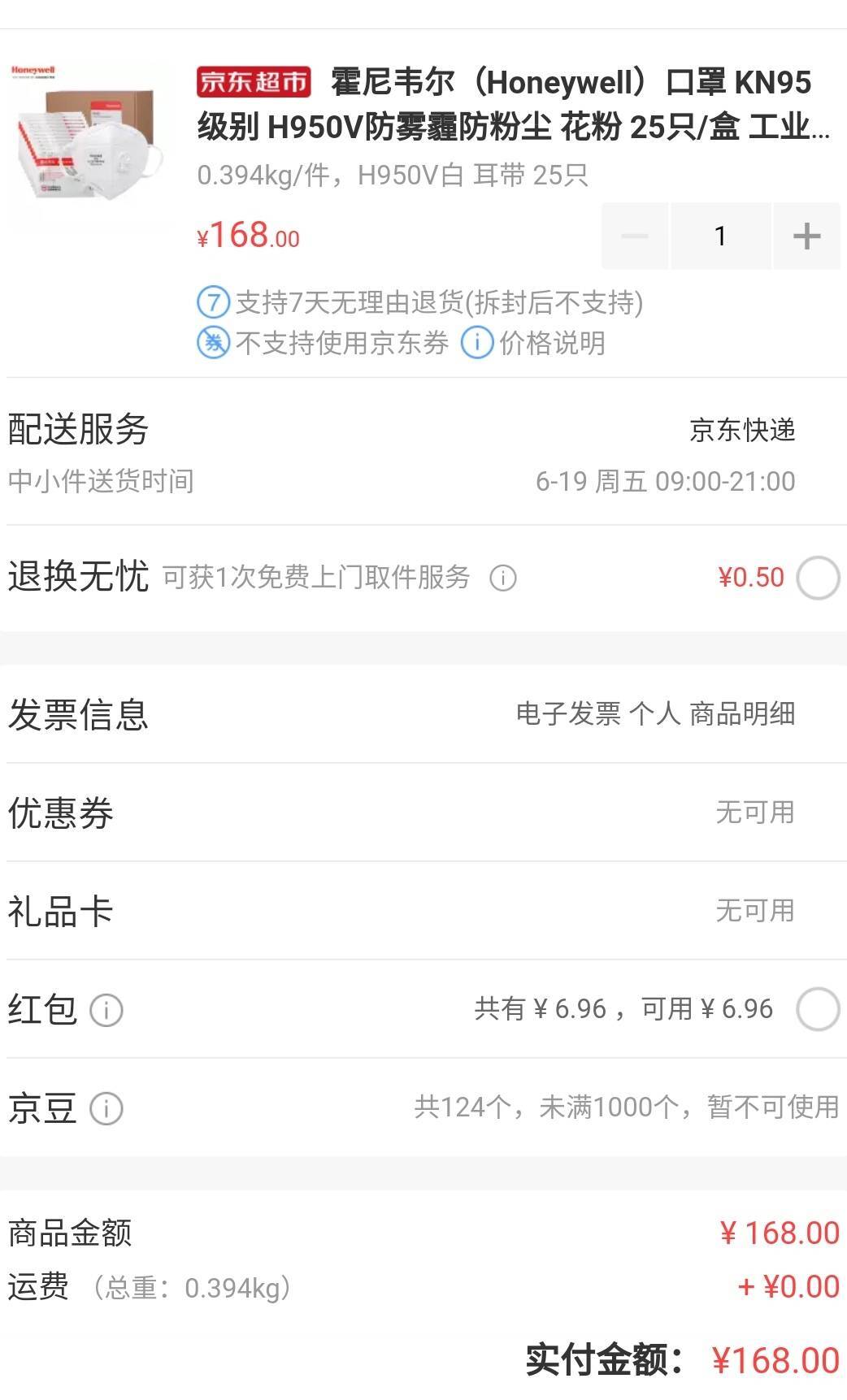The width and height of the screenshot is (847, 1400).
Task: Decrease quantity with the minus button
Action: point(635,236)
